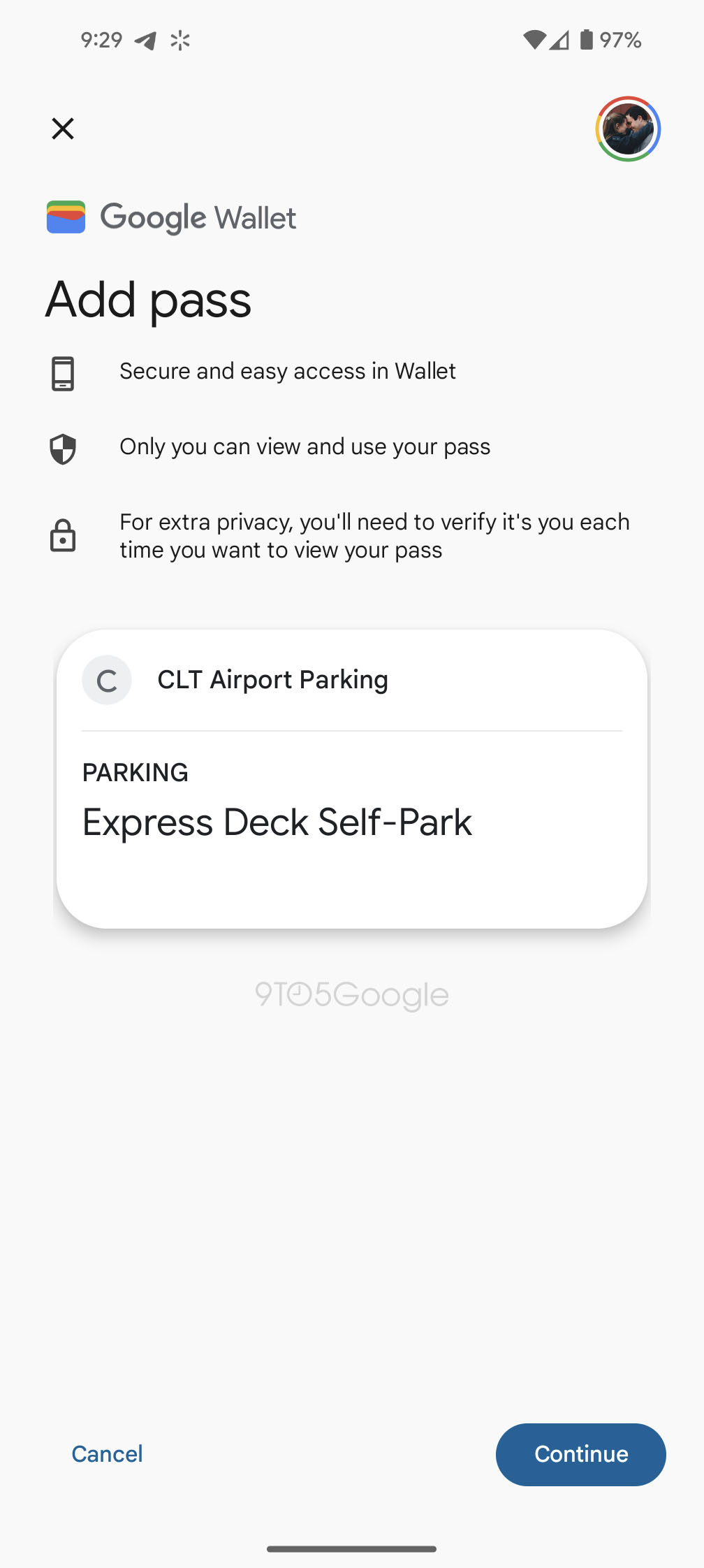Open the Google account profile avatar
Screen dimensions: 704x1568
point(627,129)
